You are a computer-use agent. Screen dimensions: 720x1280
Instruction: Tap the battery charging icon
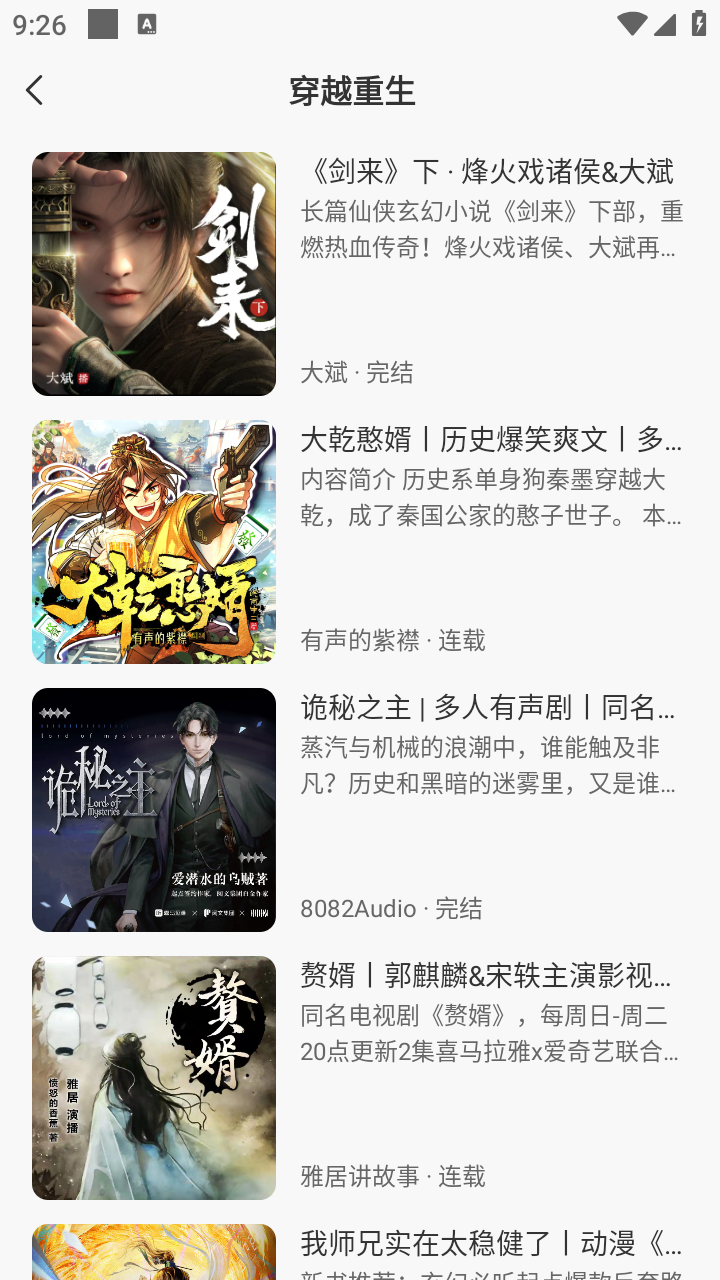click(x=697, y=25)
